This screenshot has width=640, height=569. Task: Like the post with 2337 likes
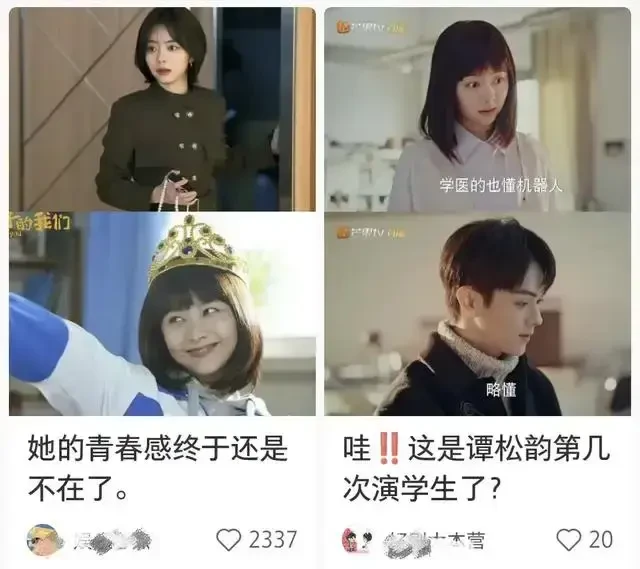pyautogui.click(x=230, y=539)
